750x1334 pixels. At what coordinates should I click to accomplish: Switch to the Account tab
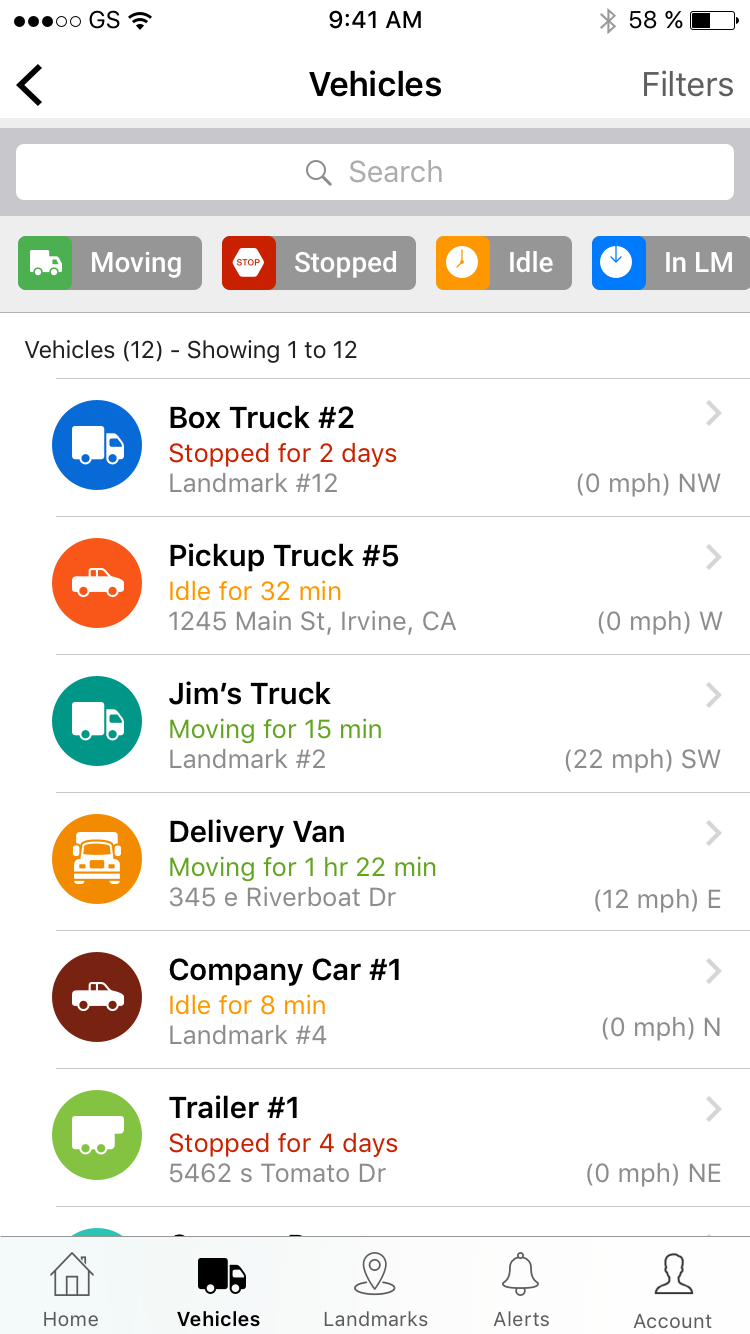(x=673, y=1288)
